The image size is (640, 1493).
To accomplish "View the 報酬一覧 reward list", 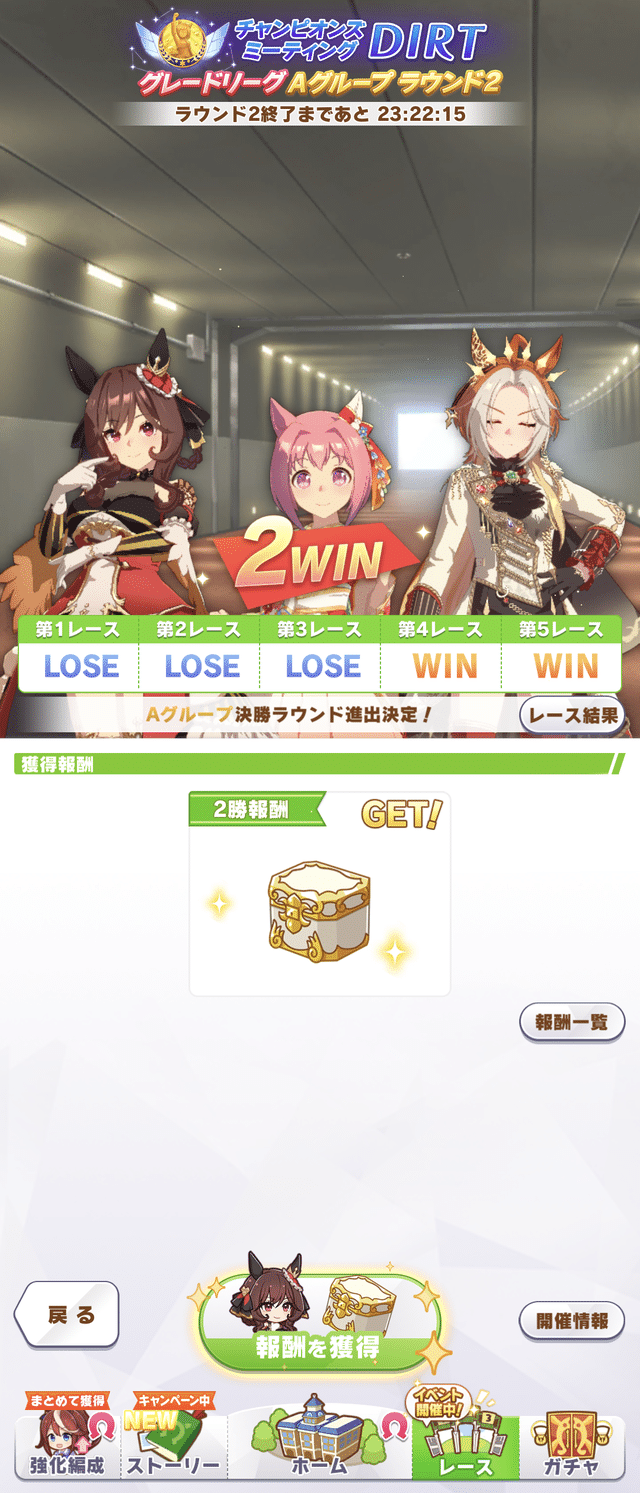I will [572, 1022].
